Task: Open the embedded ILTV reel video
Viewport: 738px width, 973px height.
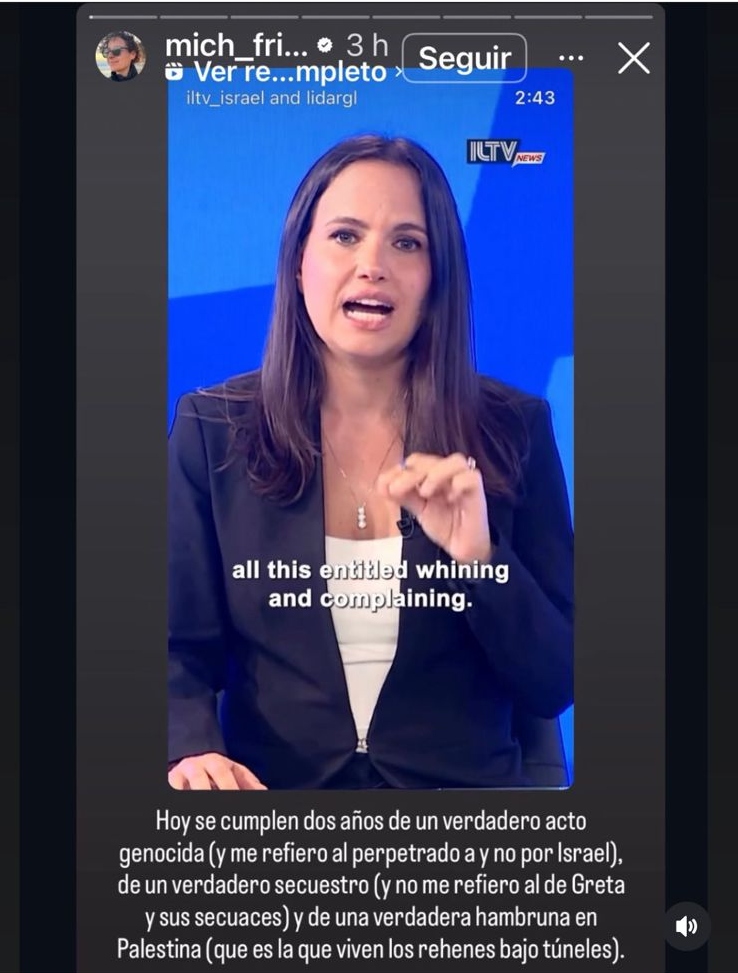Action: [x=370, y=430]
